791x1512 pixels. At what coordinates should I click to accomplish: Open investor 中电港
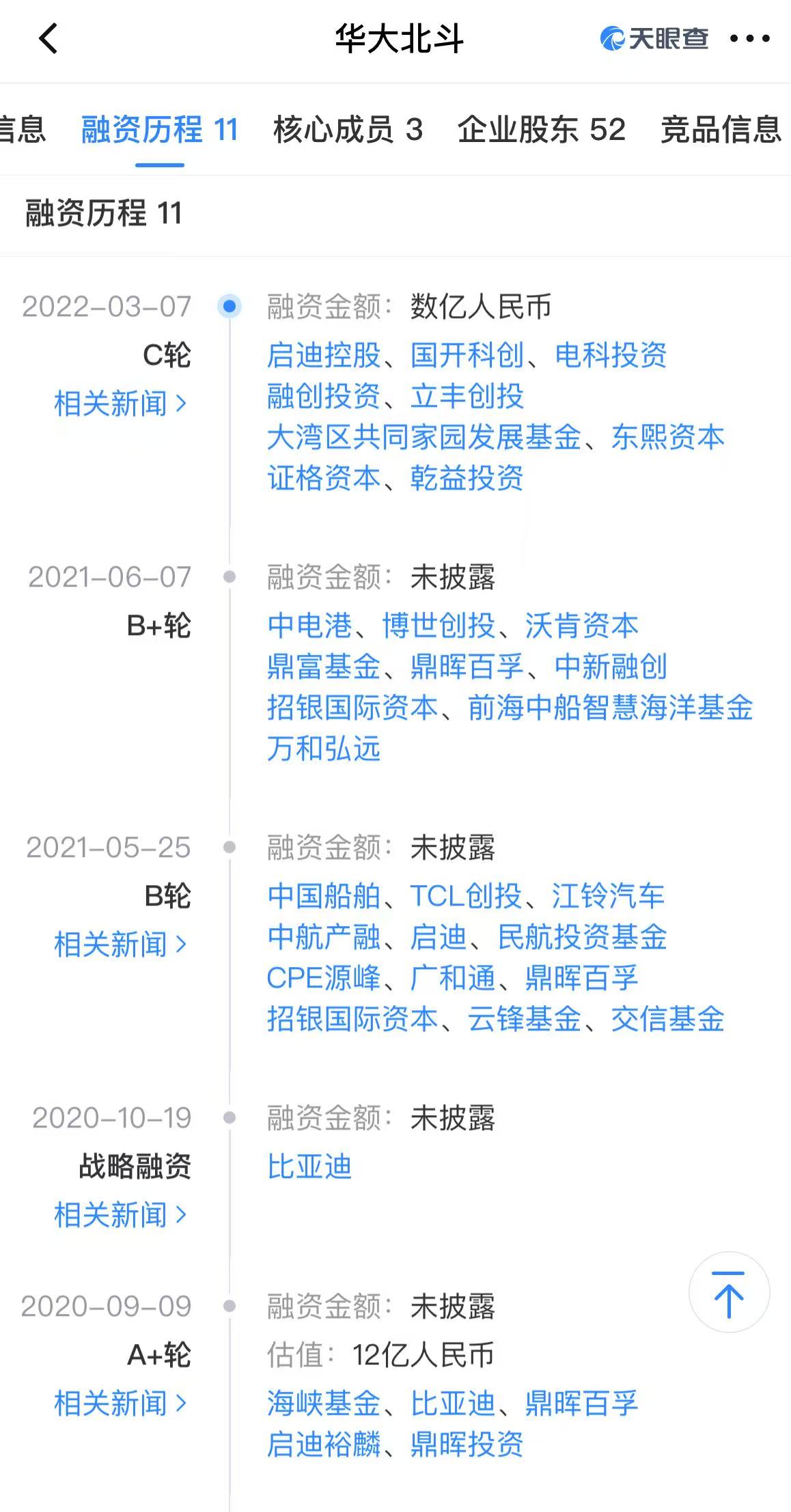pyautogui.click(x=309, y=626)
